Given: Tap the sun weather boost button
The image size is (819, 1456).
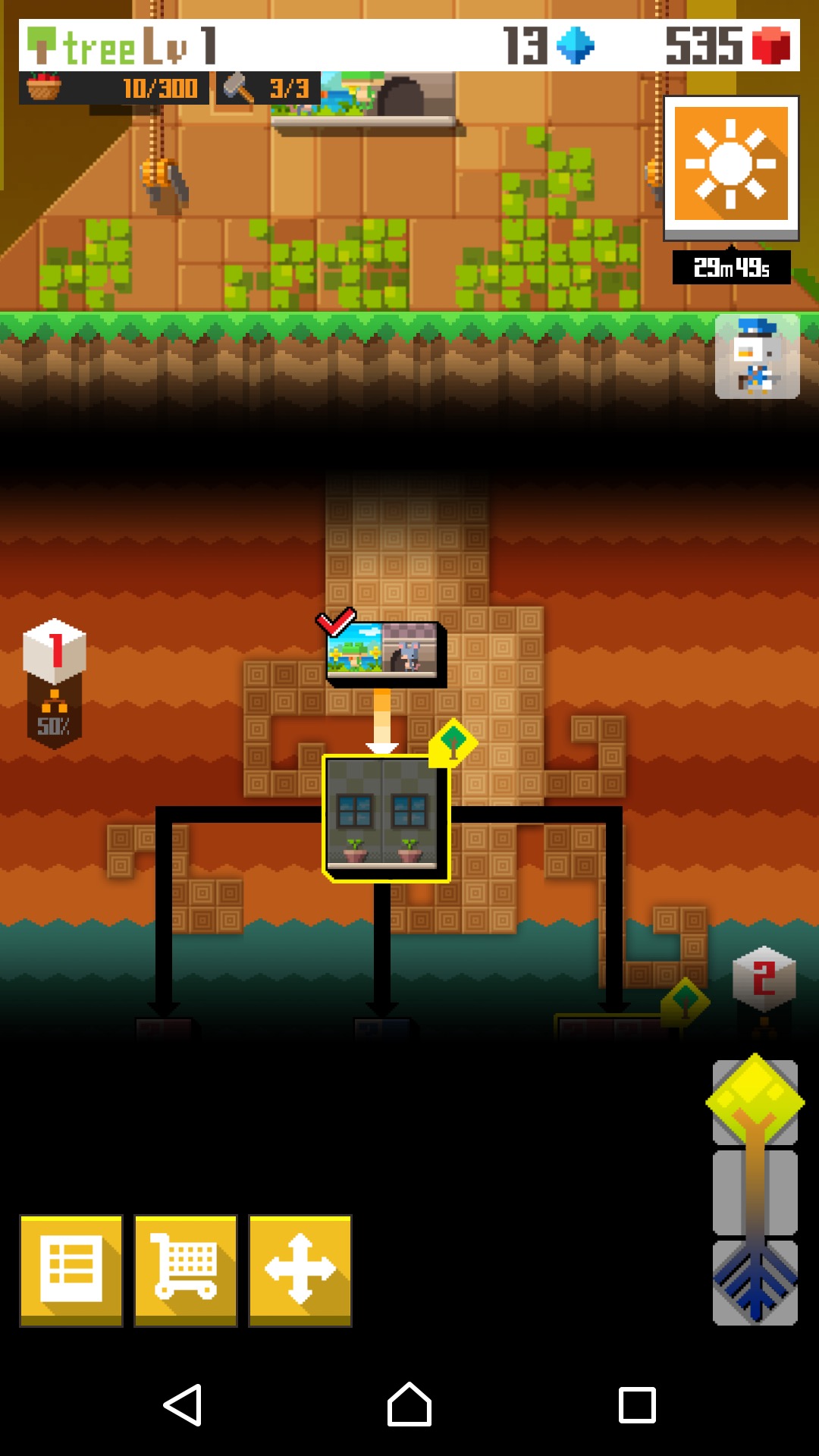Looking at the screenshot, I should [731, 164].
